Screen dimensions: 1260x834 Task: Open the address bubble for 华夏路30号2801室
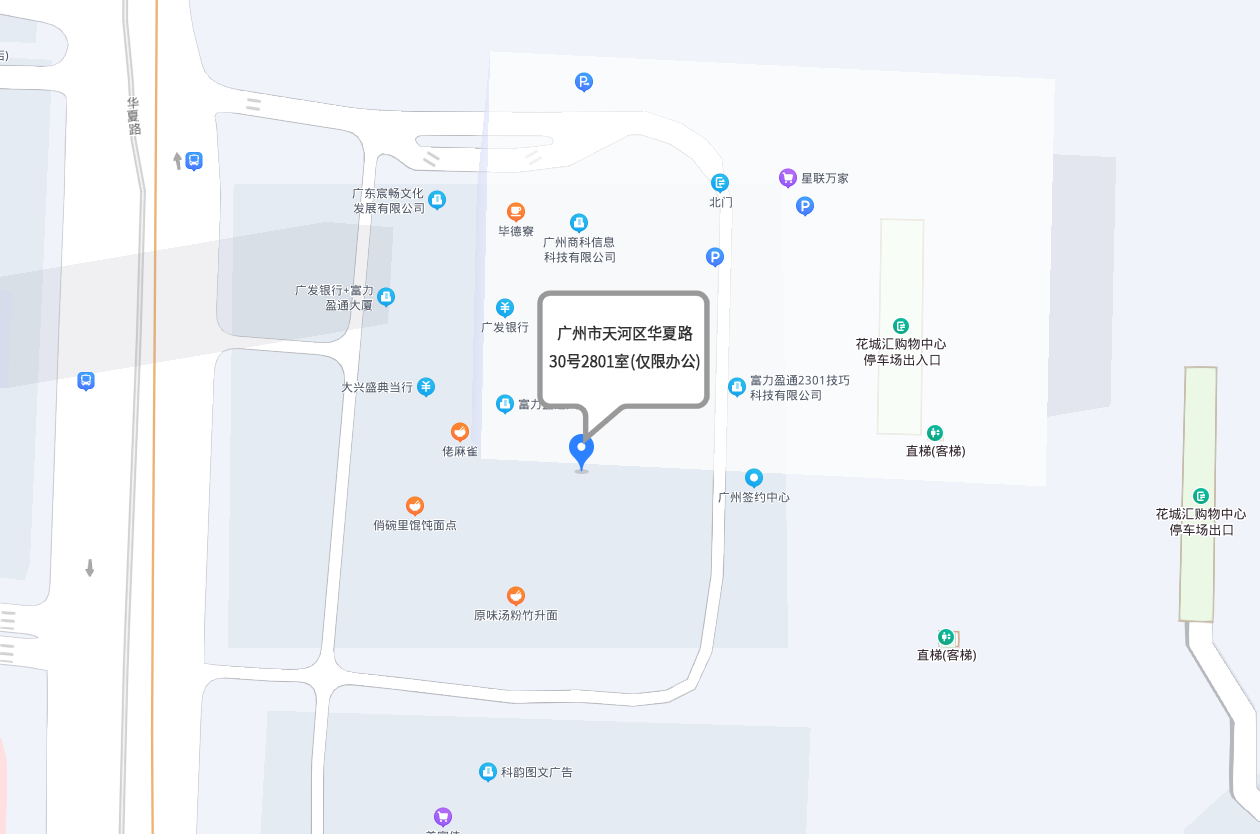(x=624, y=348)
